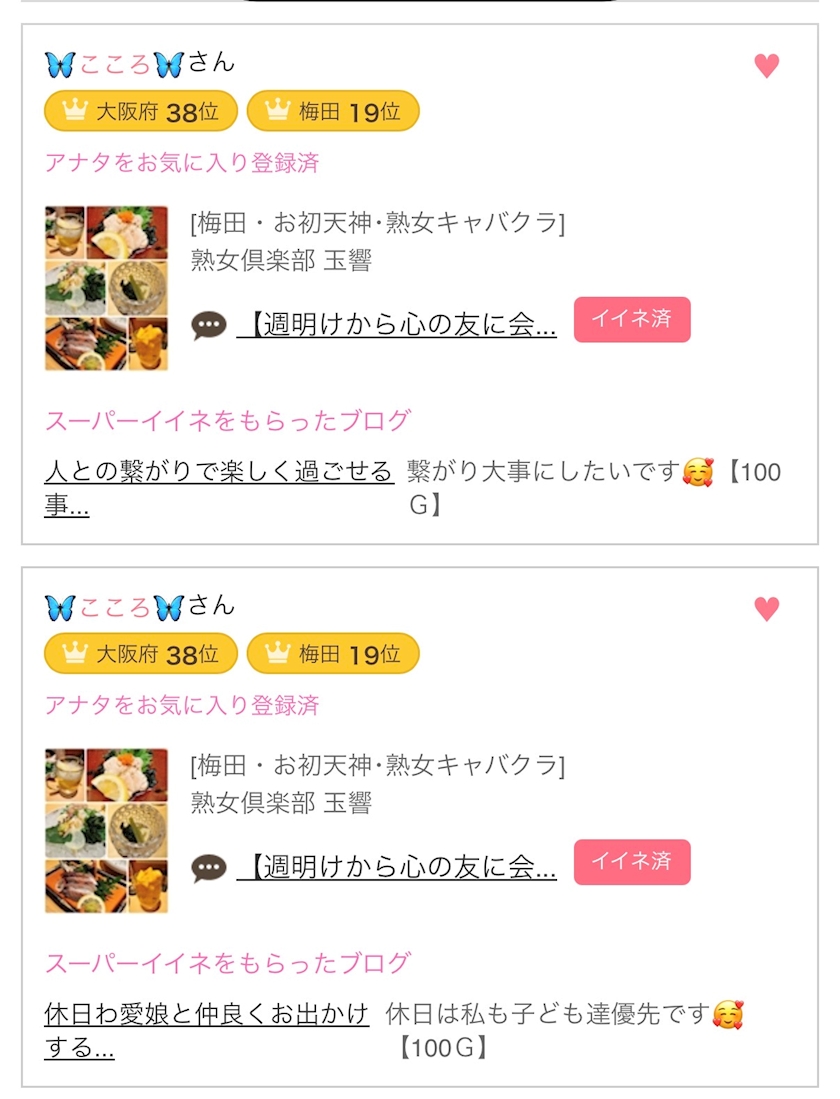This screenshot has height=1099, width=840.
Task: Tap イイネ済 in the 人との繋がり blog card
Action: [632, 320]
